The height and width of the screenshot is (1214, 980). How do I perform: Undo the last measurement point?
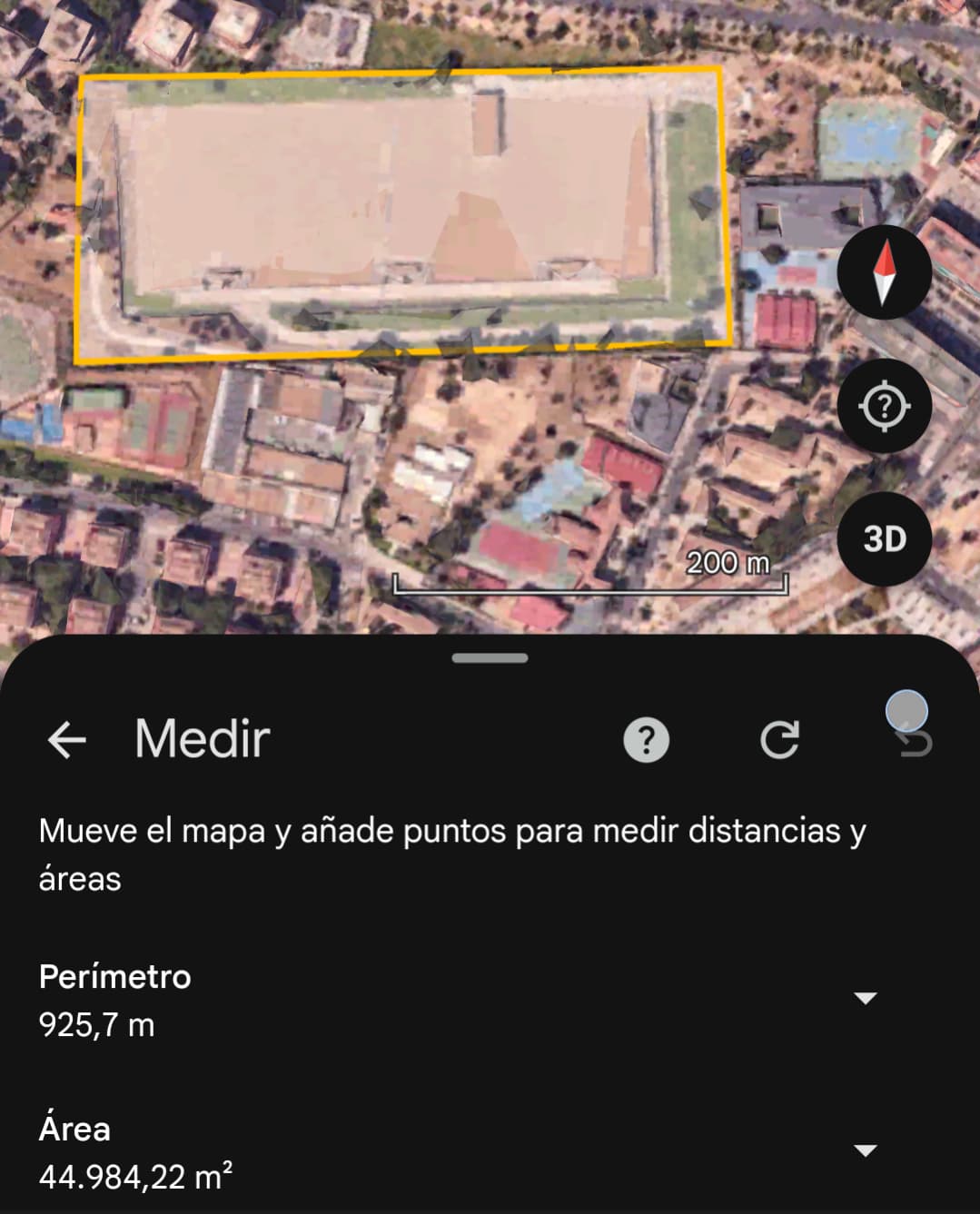(915, 742)
